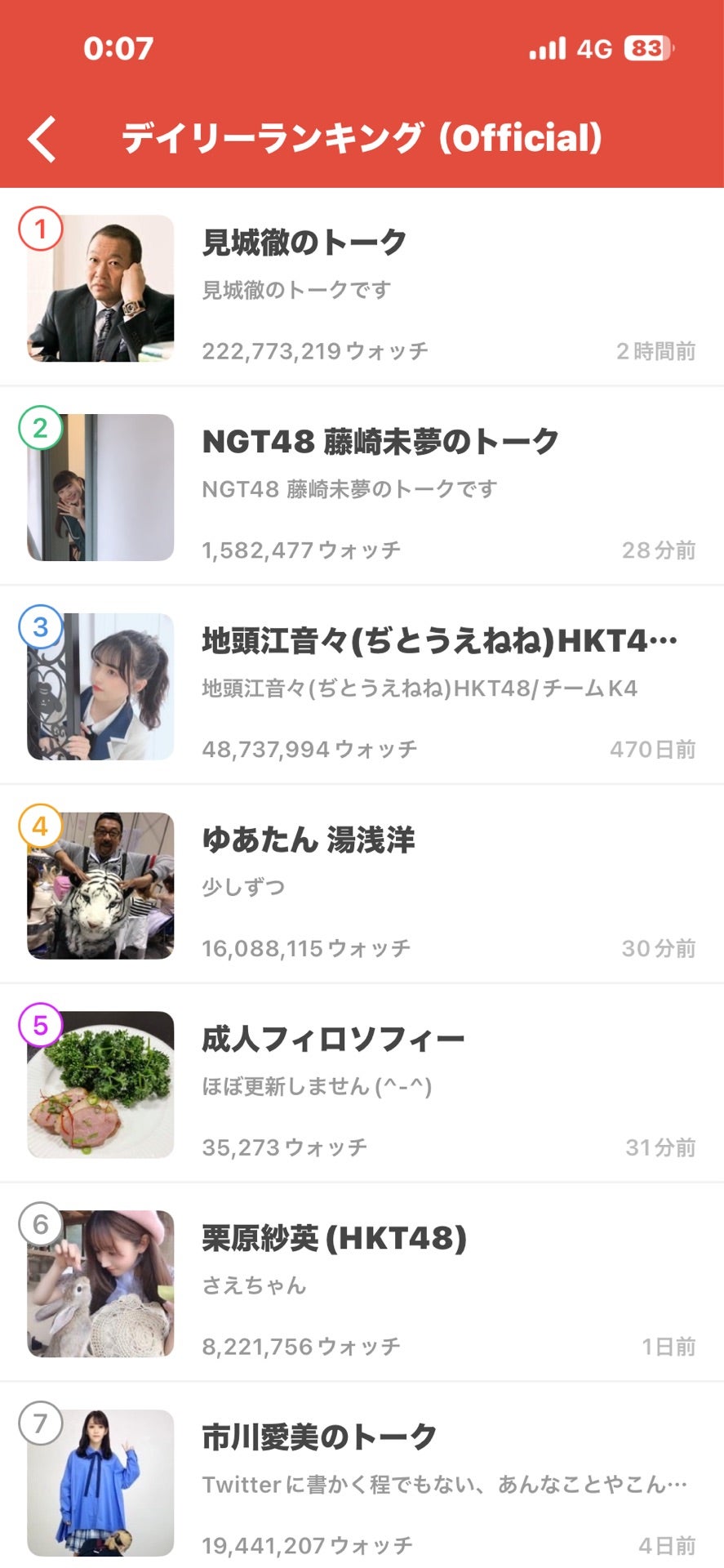
Task: Open 地頭江音々 HKT48 talk
Action: (362, 686)
